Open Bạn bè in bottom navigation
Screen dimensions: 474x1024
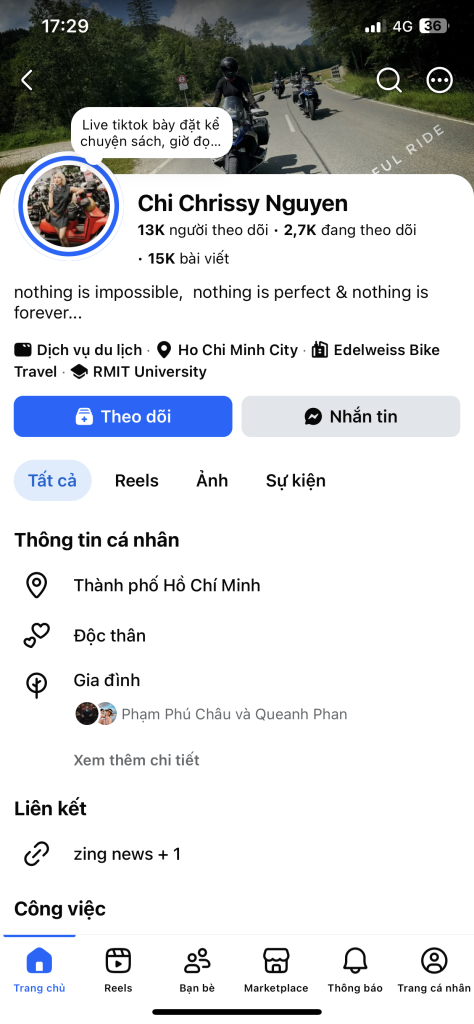(x=197, y=970)
